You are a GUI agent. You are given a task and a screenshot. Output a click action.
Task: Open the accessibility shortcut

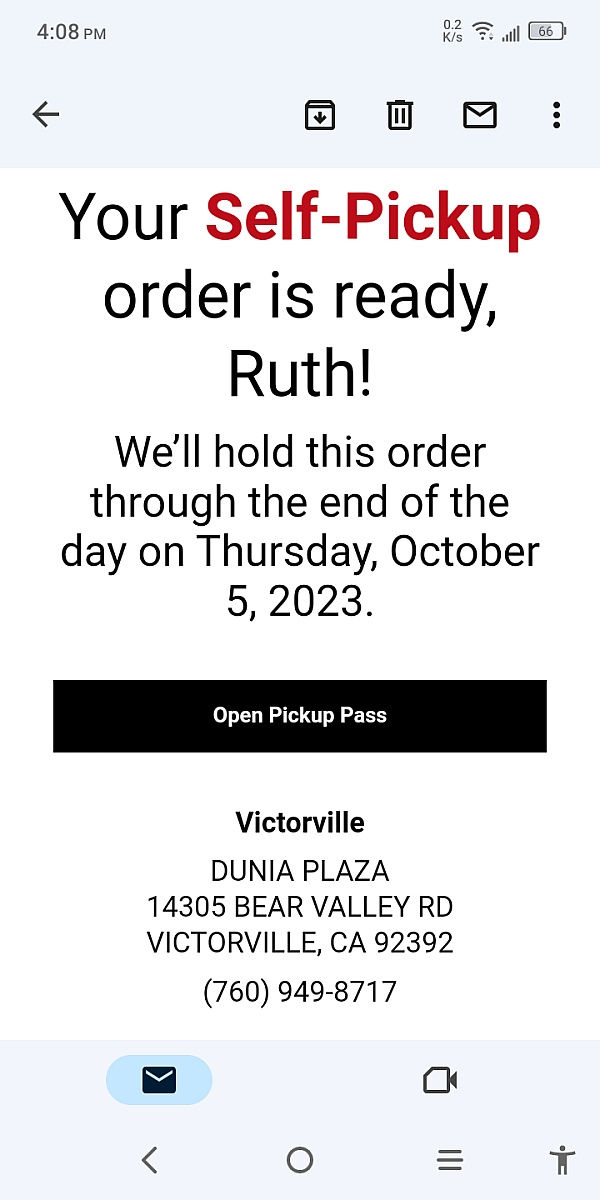click(563, 1160)
